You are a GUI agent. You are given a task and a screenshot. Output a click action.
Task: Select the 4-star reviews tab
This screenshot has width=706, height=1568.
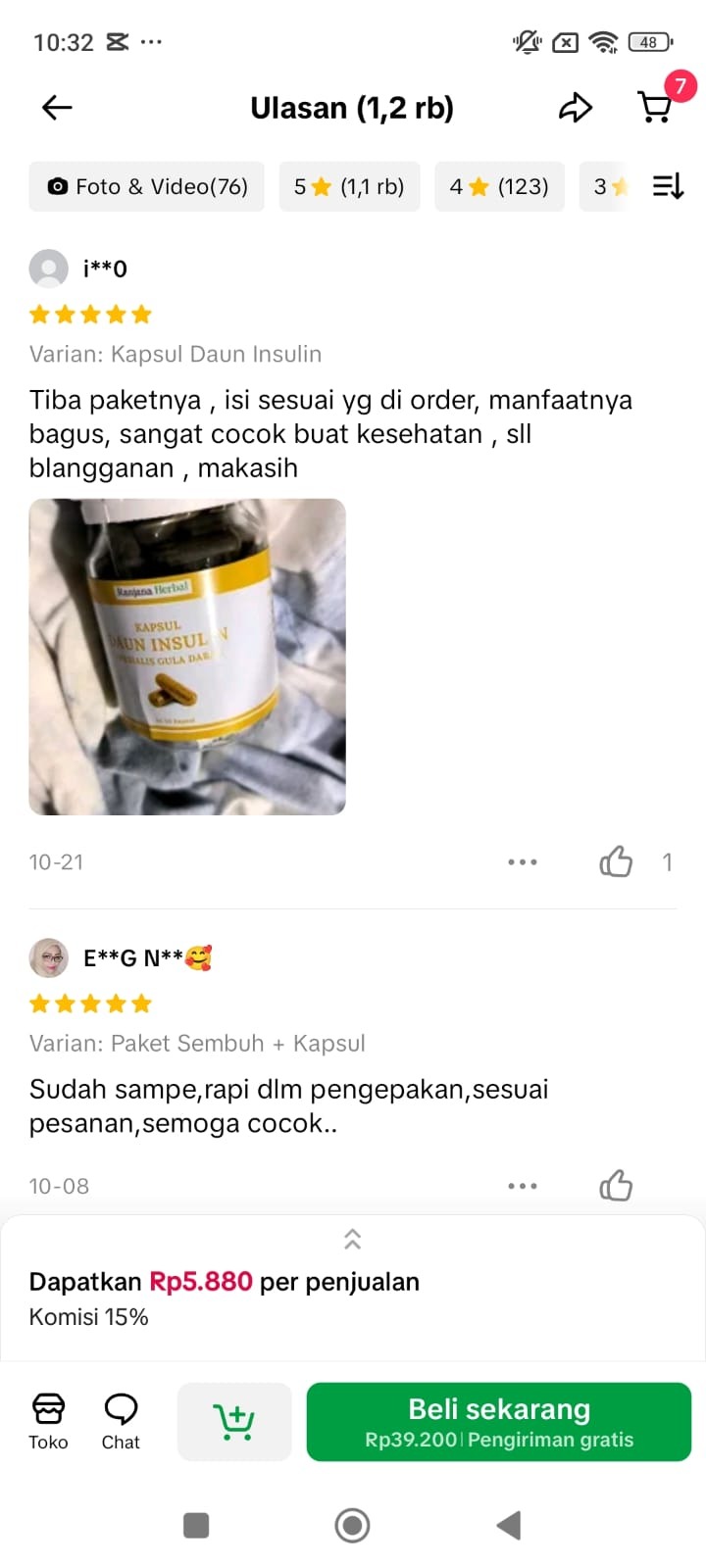[499, 186]
